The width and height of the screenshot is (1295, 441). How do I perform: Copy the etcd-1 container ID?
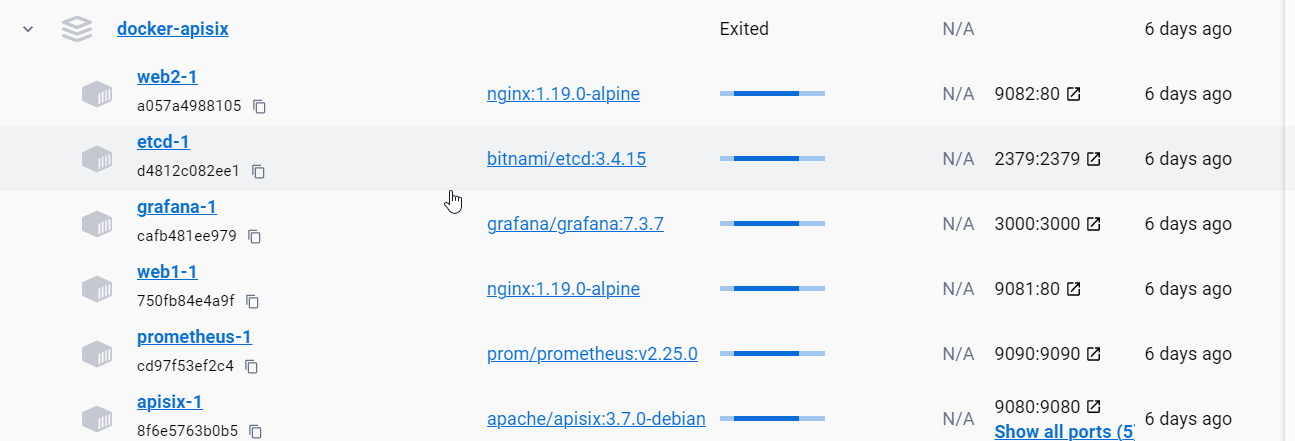point(258,171)
